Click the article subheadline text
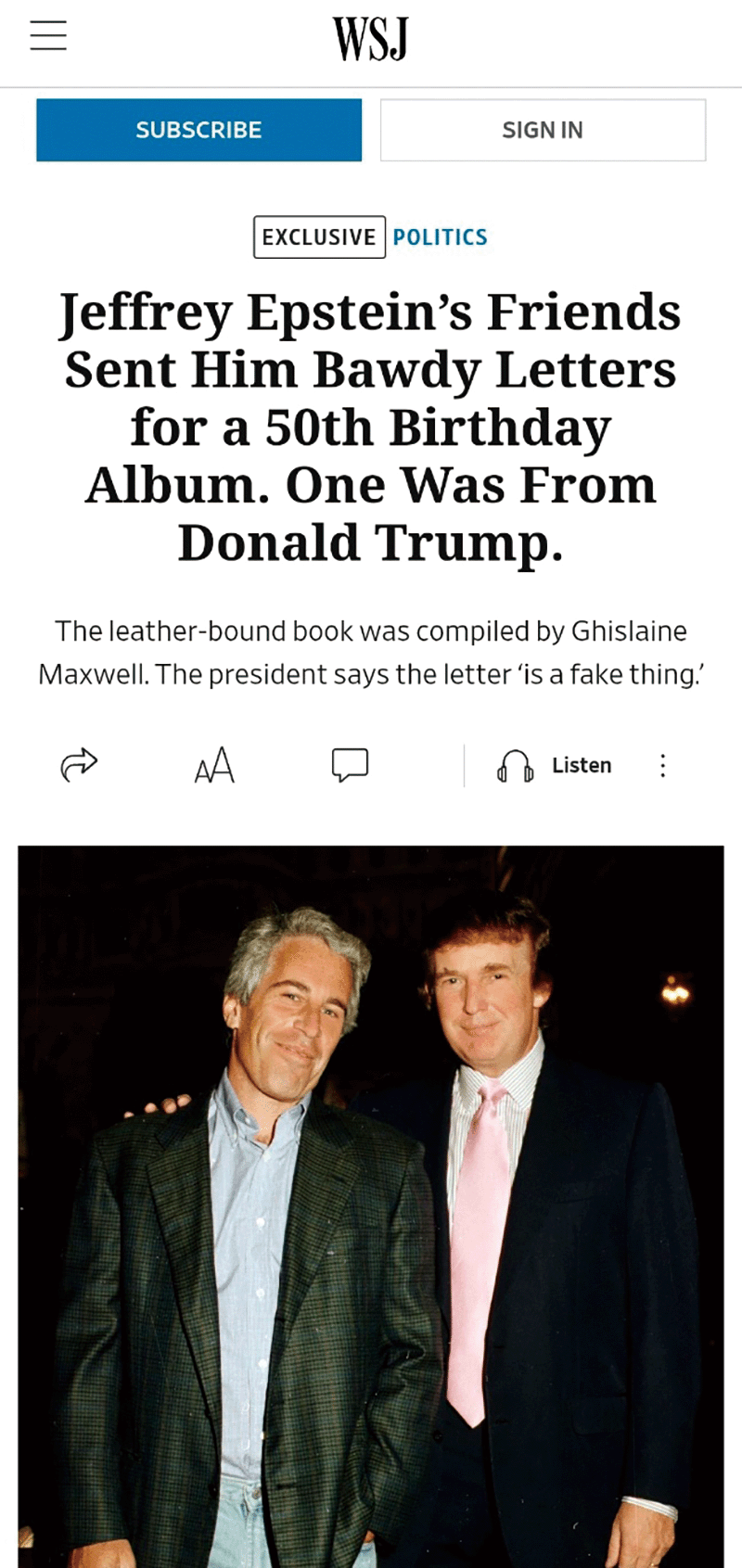This screenshot has width=742, height=1568. click(x=370, y=652)
